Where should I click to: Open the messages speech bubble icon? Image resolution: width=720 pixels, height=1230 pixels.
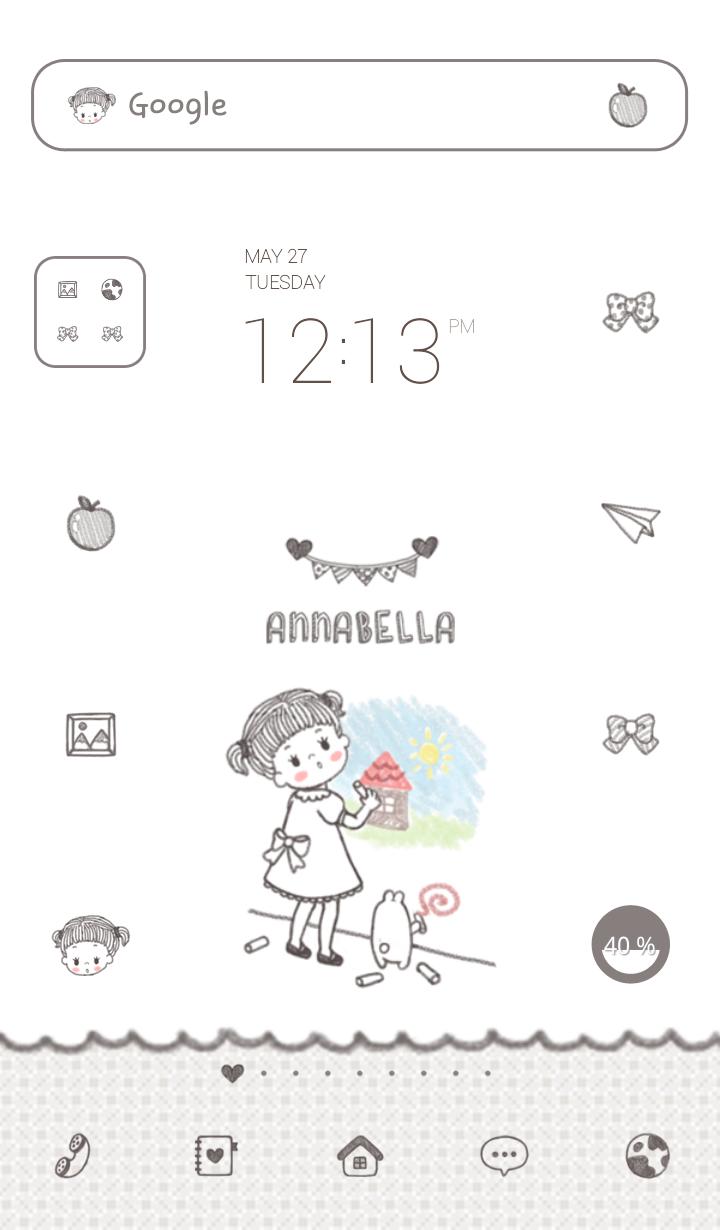pyautogui.click(x=504, y=1156)
